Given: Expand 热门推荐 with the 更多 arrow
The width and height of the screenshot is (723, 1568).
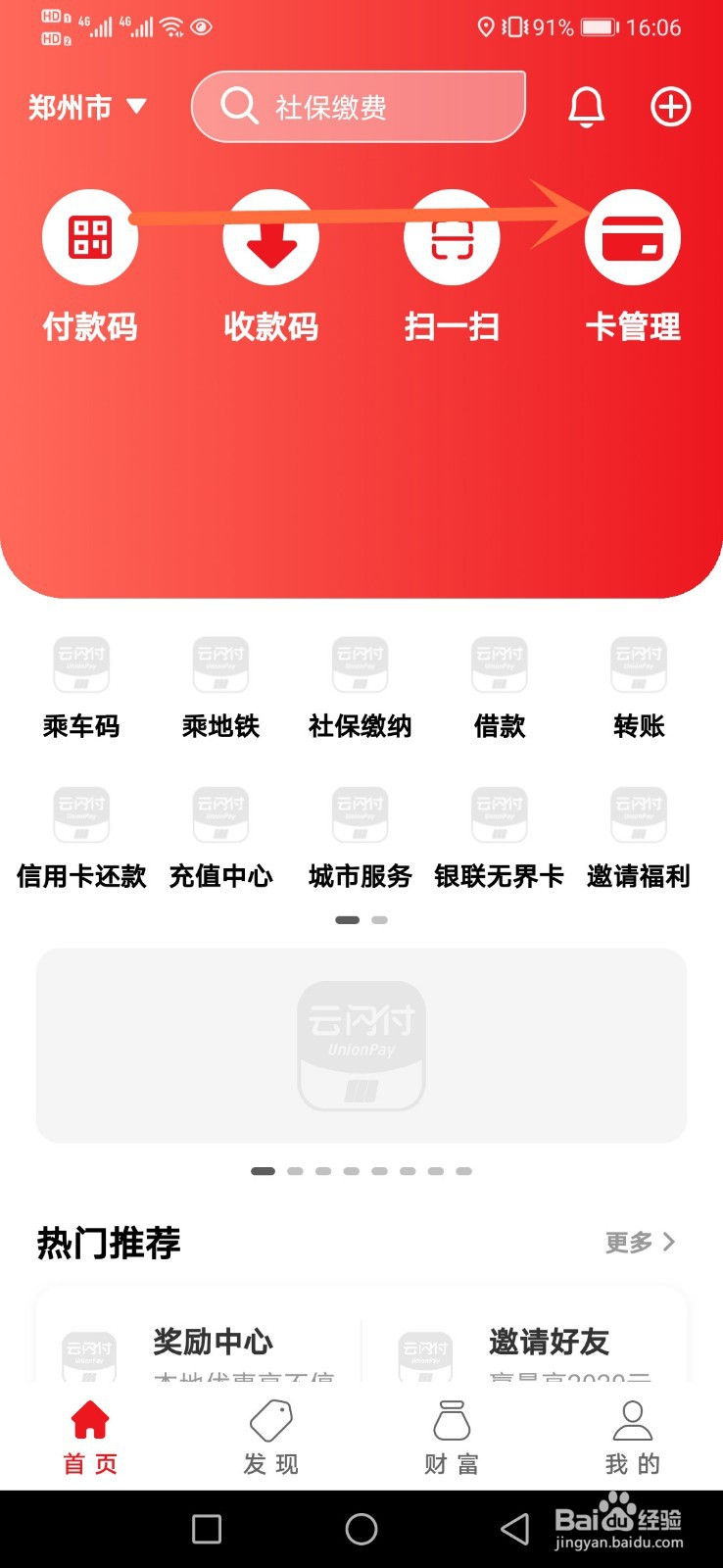Looking at the screenshot, I should [x=641, y=1242].
